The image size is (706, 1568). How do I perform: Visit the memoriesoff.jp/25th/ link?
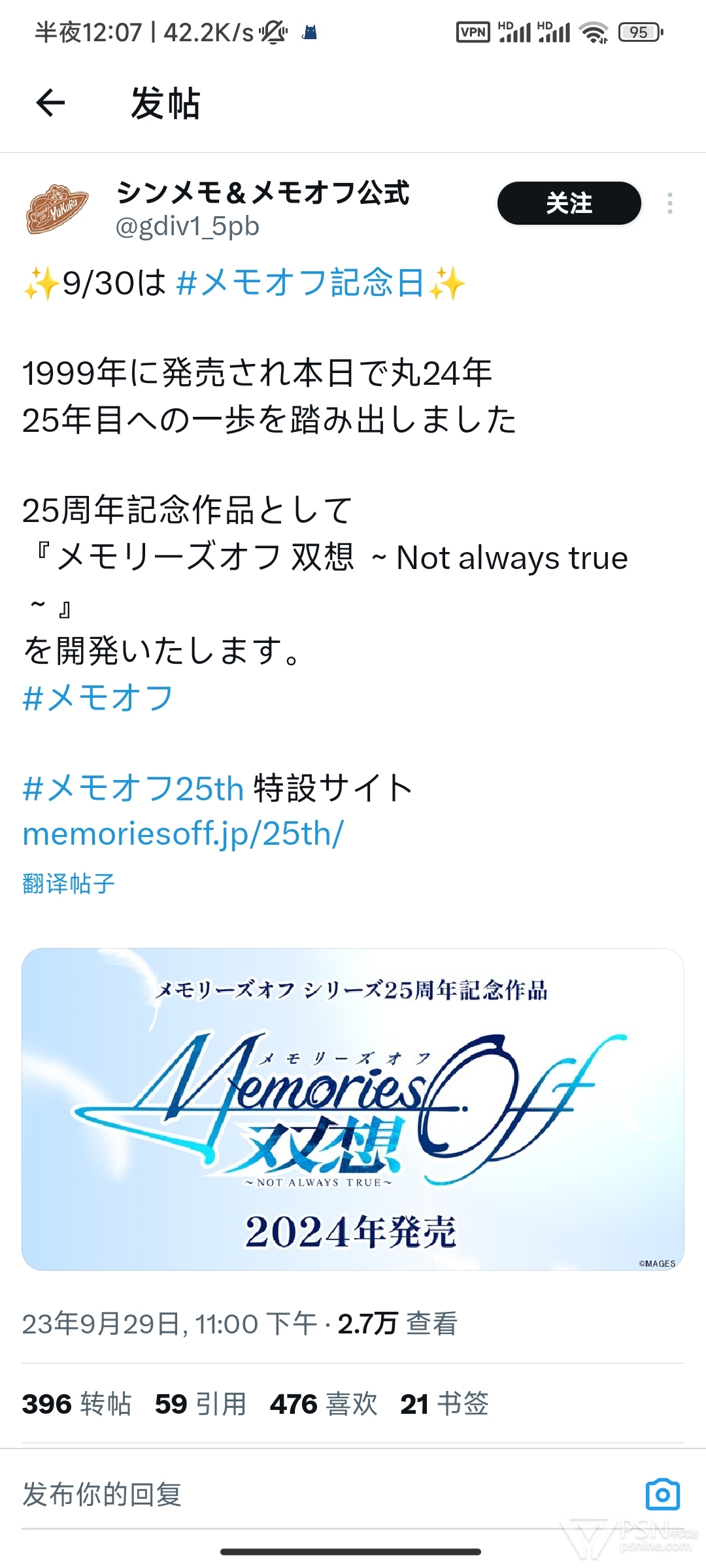click(183, 834)
